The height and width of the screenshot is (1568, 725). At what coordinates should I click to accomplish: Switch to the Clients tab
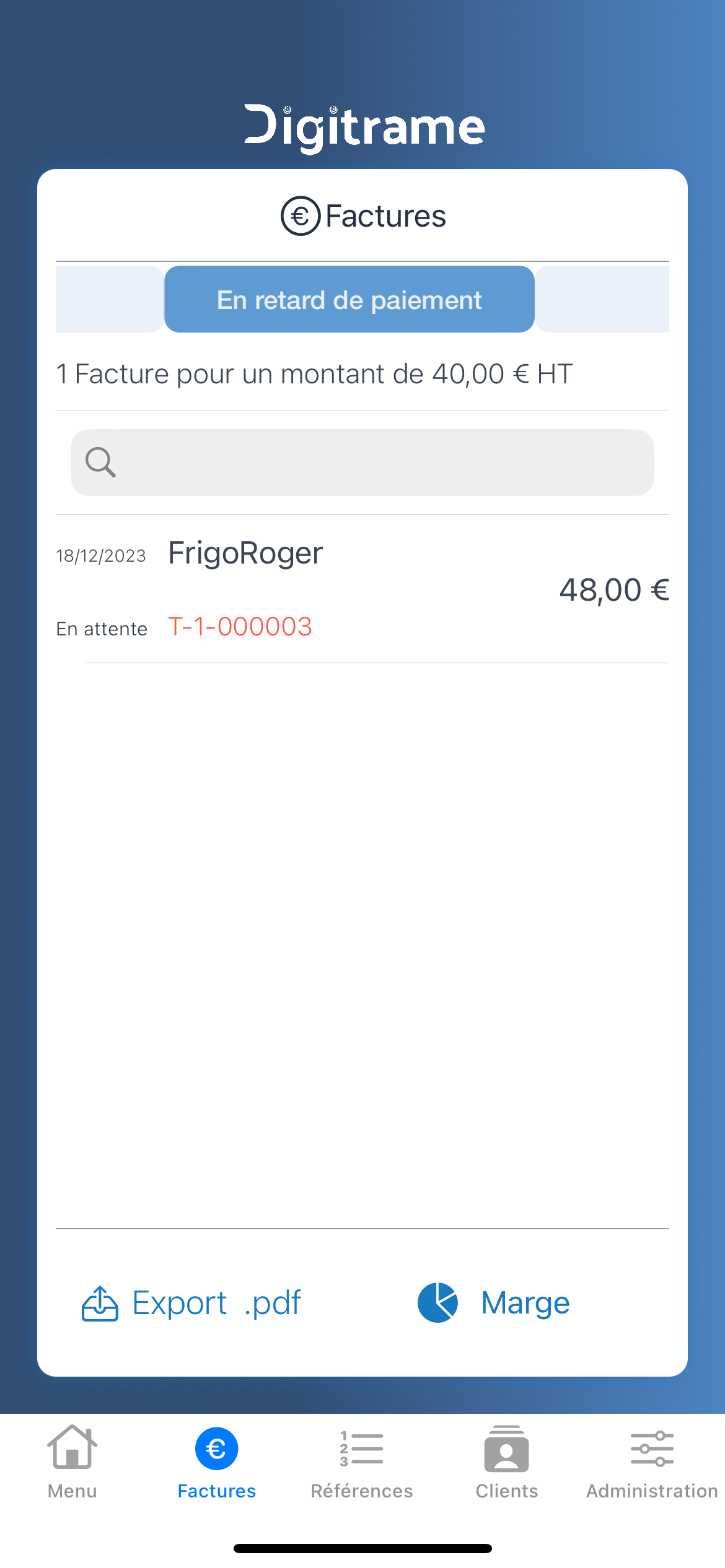coord(507,1463)
